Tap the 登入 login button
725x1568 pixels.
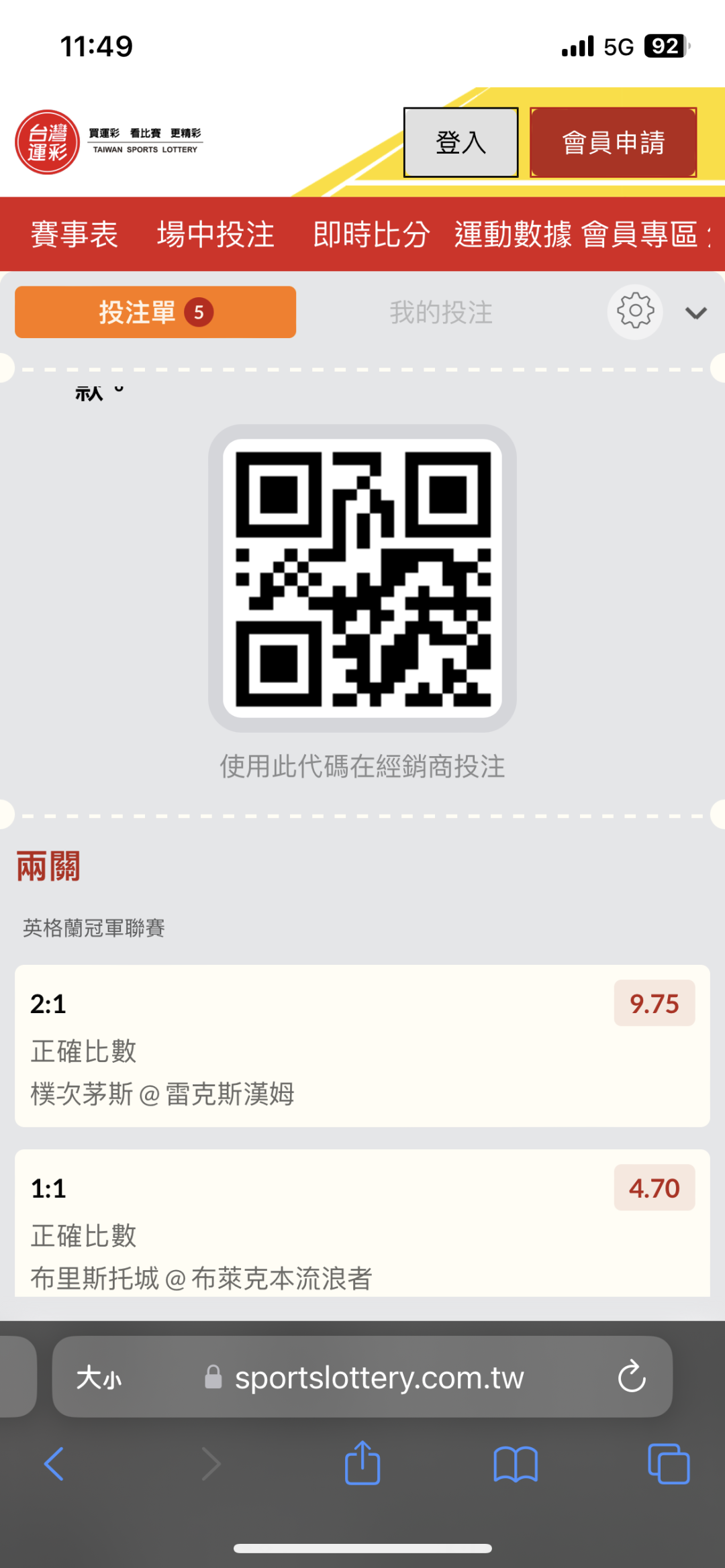click(461, 142)
